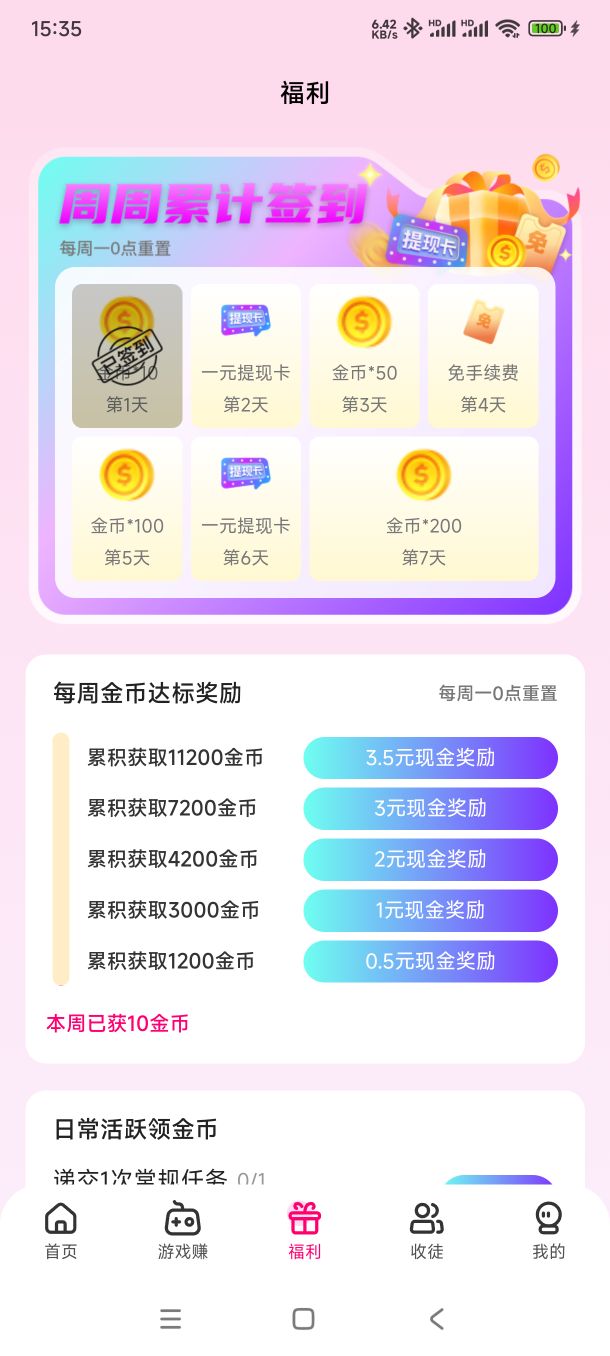The image size is (610, 1356).
Task: Select the 第5天 金币*100 sign-in card
Action: point(127,508)
